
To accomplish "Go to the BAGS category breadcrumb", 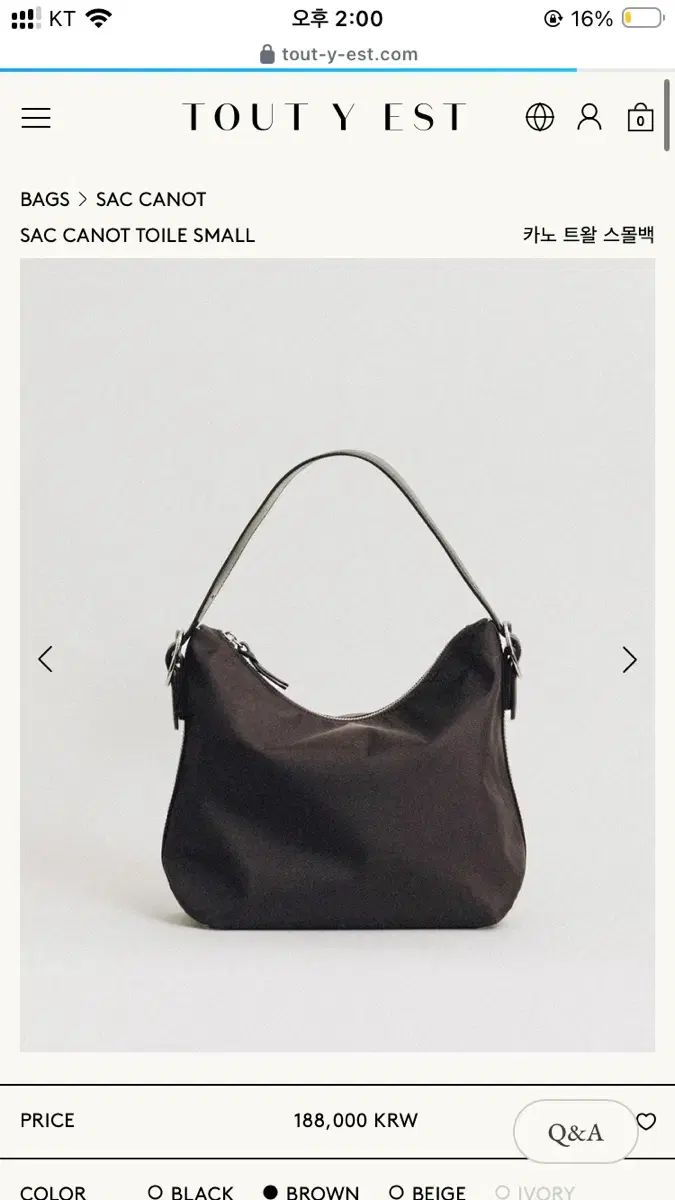I will pyautogui.click(x=45, y=199).
